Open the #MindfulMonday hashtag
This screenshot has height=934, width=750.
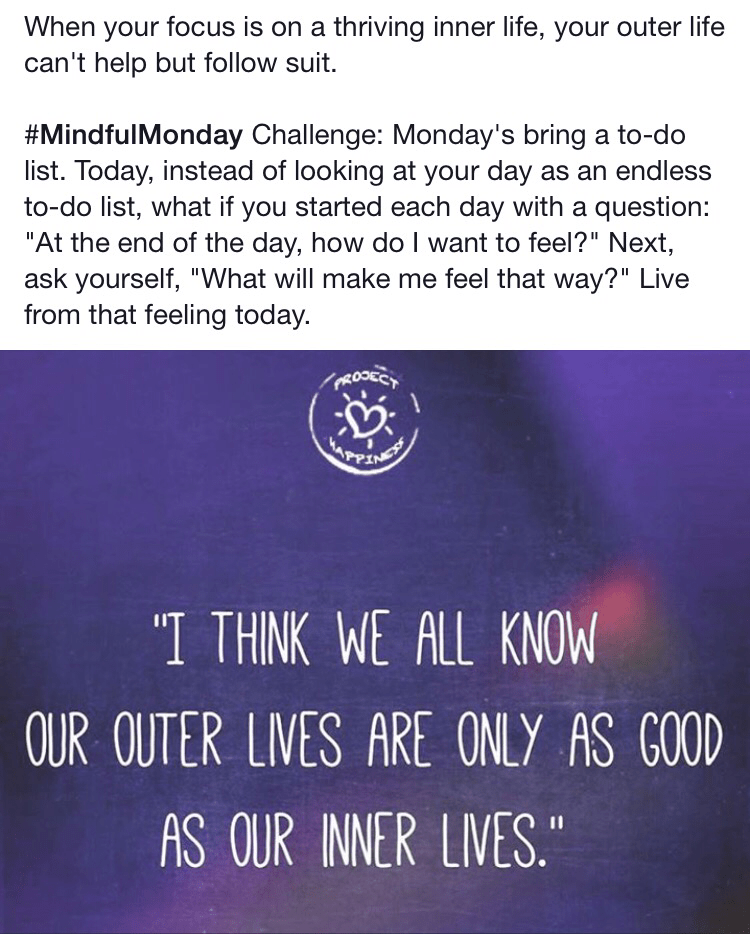(x=133, y=136)
